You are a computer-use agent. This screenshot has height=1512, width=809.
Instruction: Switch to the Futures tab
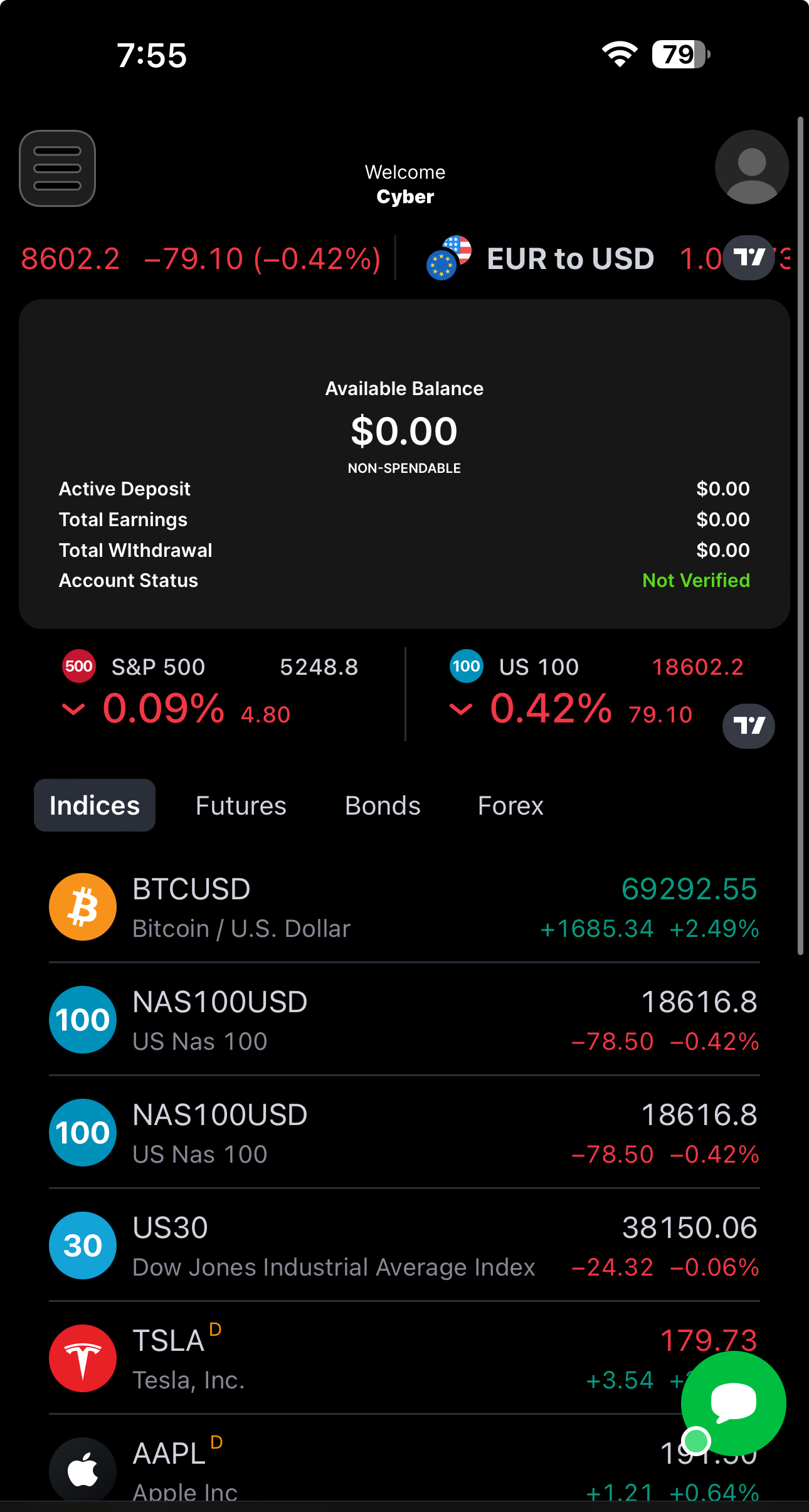241,805
